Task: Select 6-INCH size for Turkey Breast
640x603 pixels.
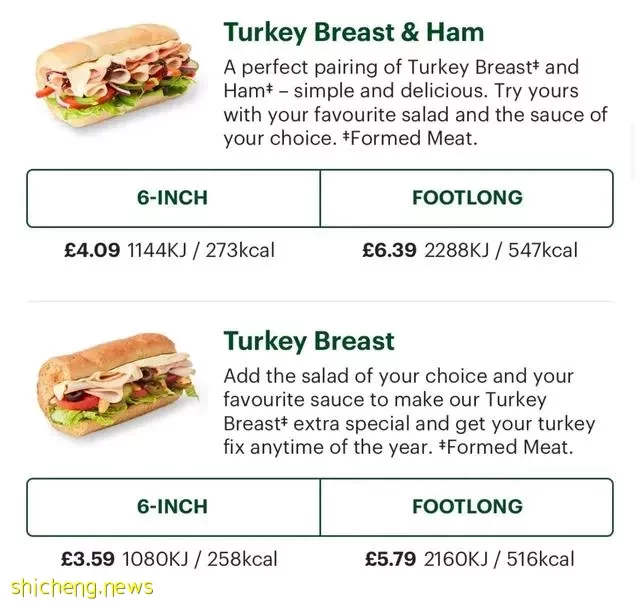Action: pyautogui.click(x=173, y=507)
